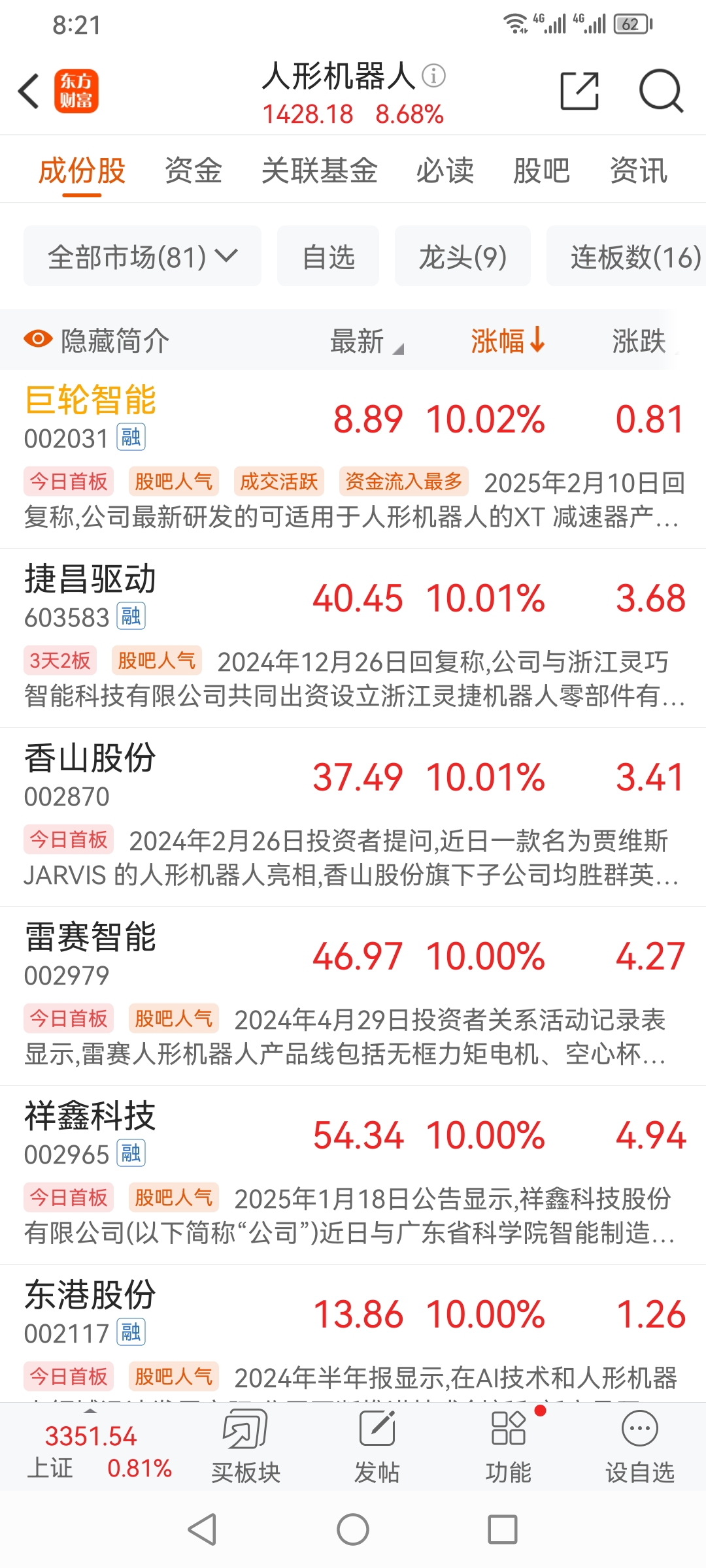Go back using the top-left arrow
This screenshot has width=706, height=1568.
click(x=29, y=91)
